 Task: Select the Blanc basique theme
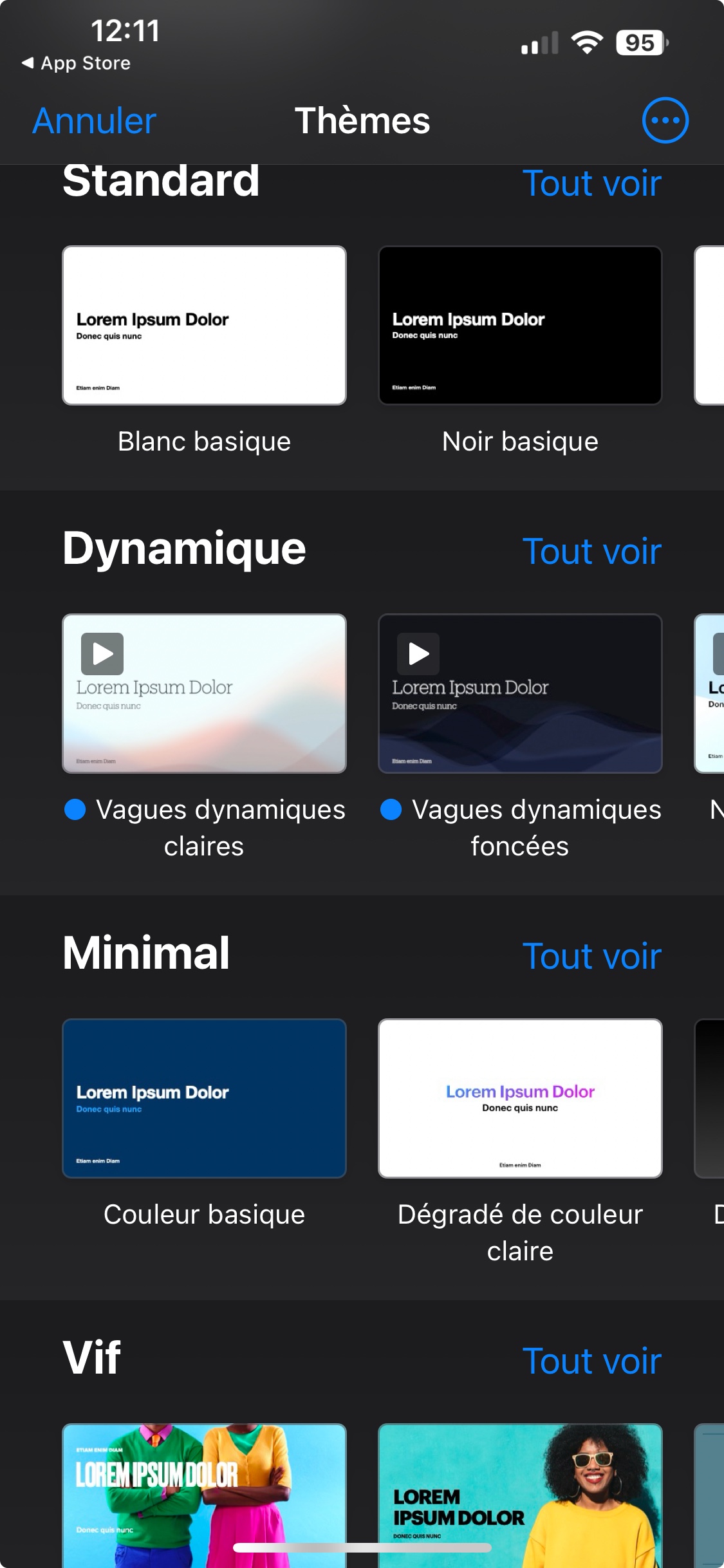(x=204, y=326)
